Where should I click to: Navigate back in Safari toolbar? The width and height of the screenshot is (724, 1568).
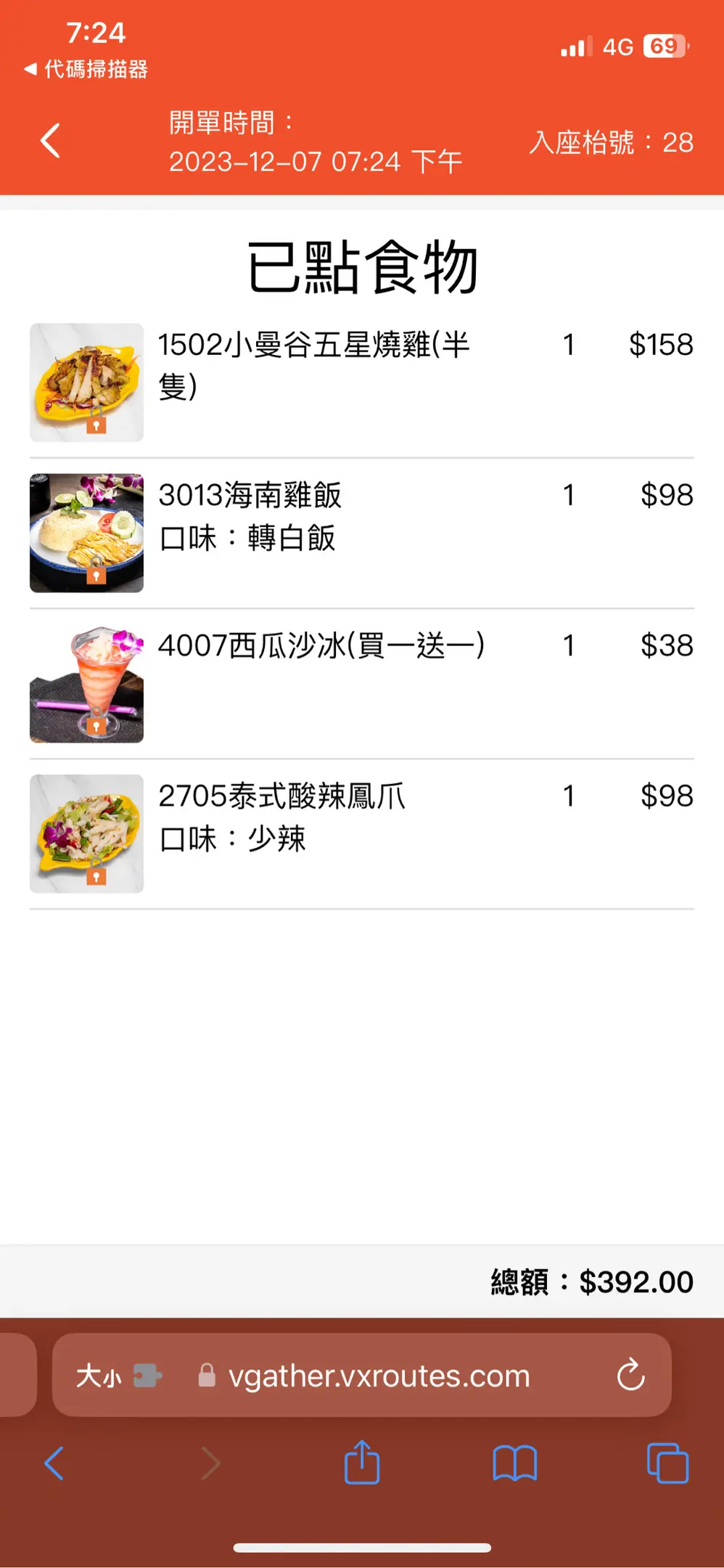pos(54,1463)
